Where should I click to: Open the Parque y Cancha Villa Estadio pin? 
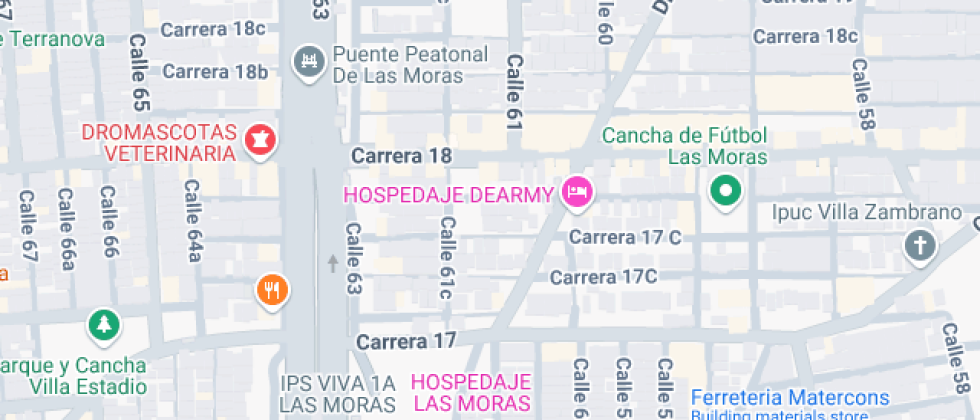(104, 326)
